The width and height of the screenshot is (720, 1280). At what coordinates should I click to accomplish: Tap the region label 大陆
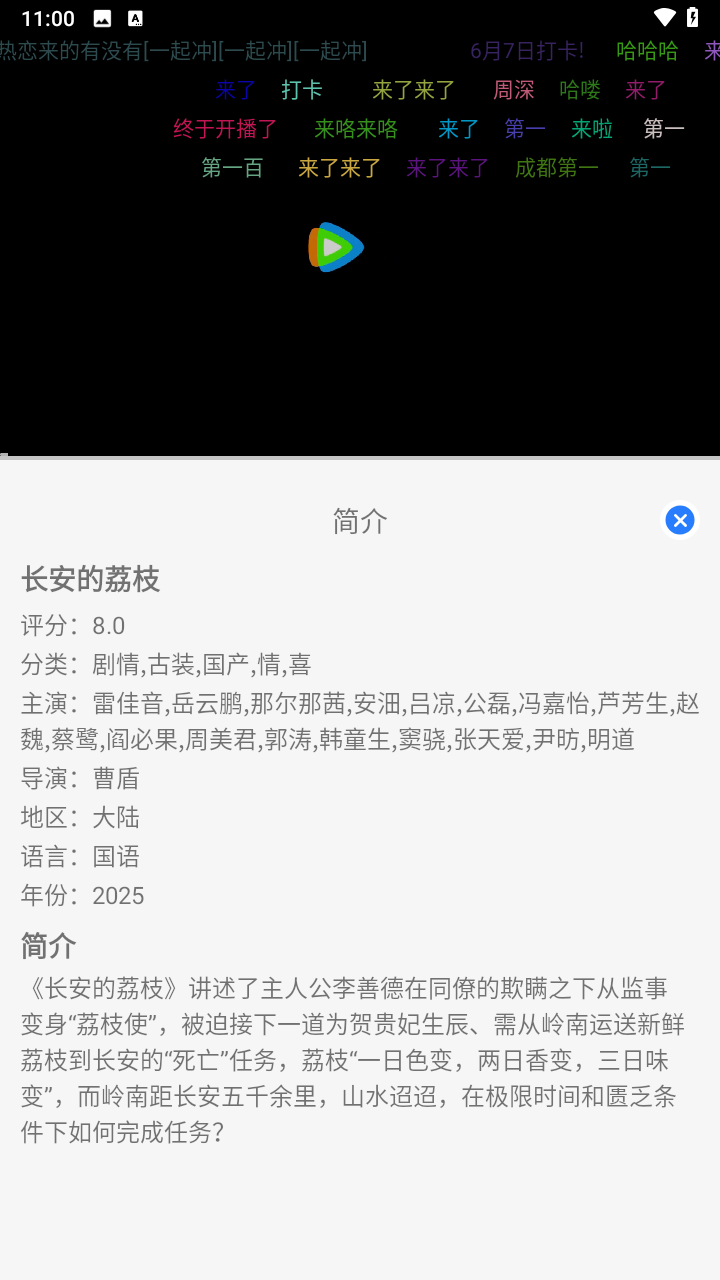(119, 817)
